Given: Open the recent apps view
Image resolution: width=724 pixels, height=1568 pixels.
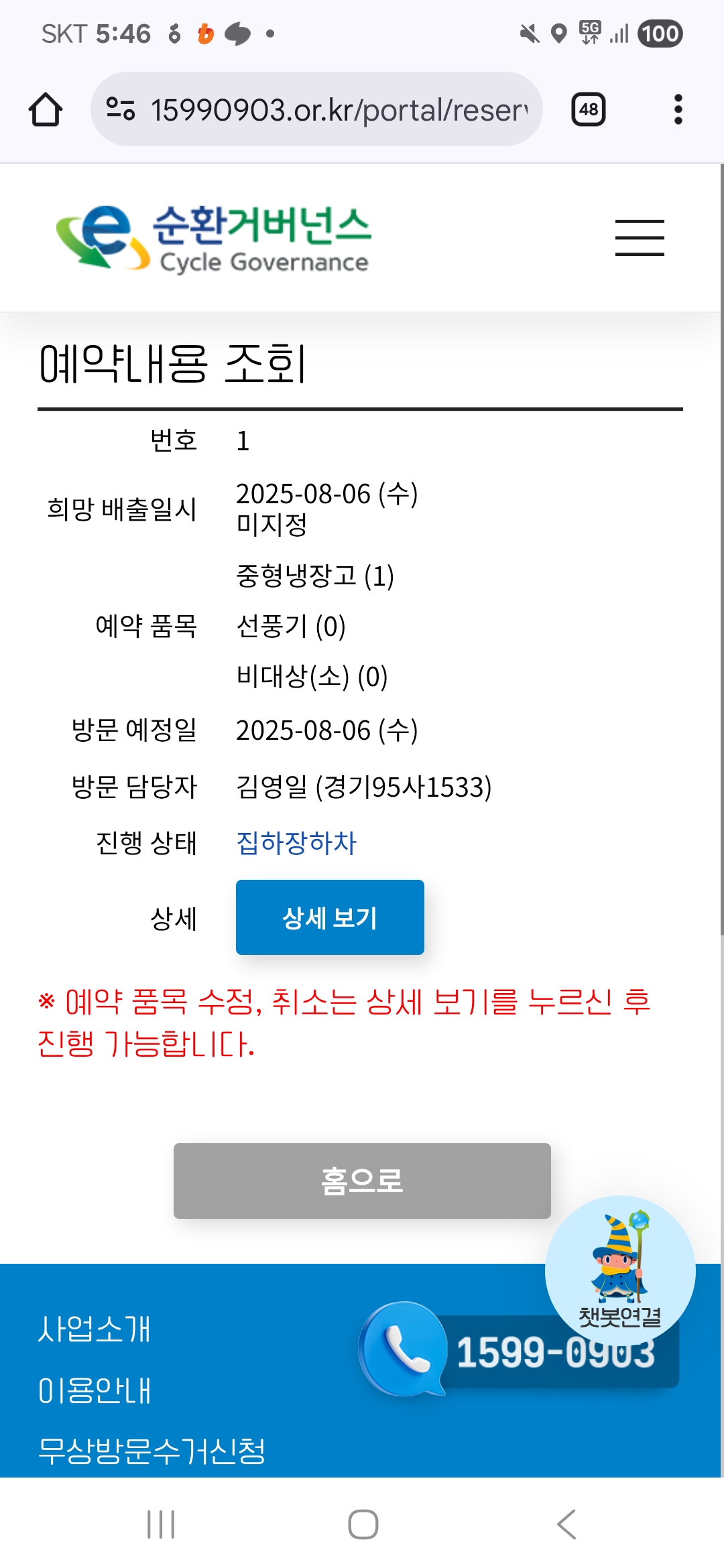Looking at the screenshot, I should 161,1524.
